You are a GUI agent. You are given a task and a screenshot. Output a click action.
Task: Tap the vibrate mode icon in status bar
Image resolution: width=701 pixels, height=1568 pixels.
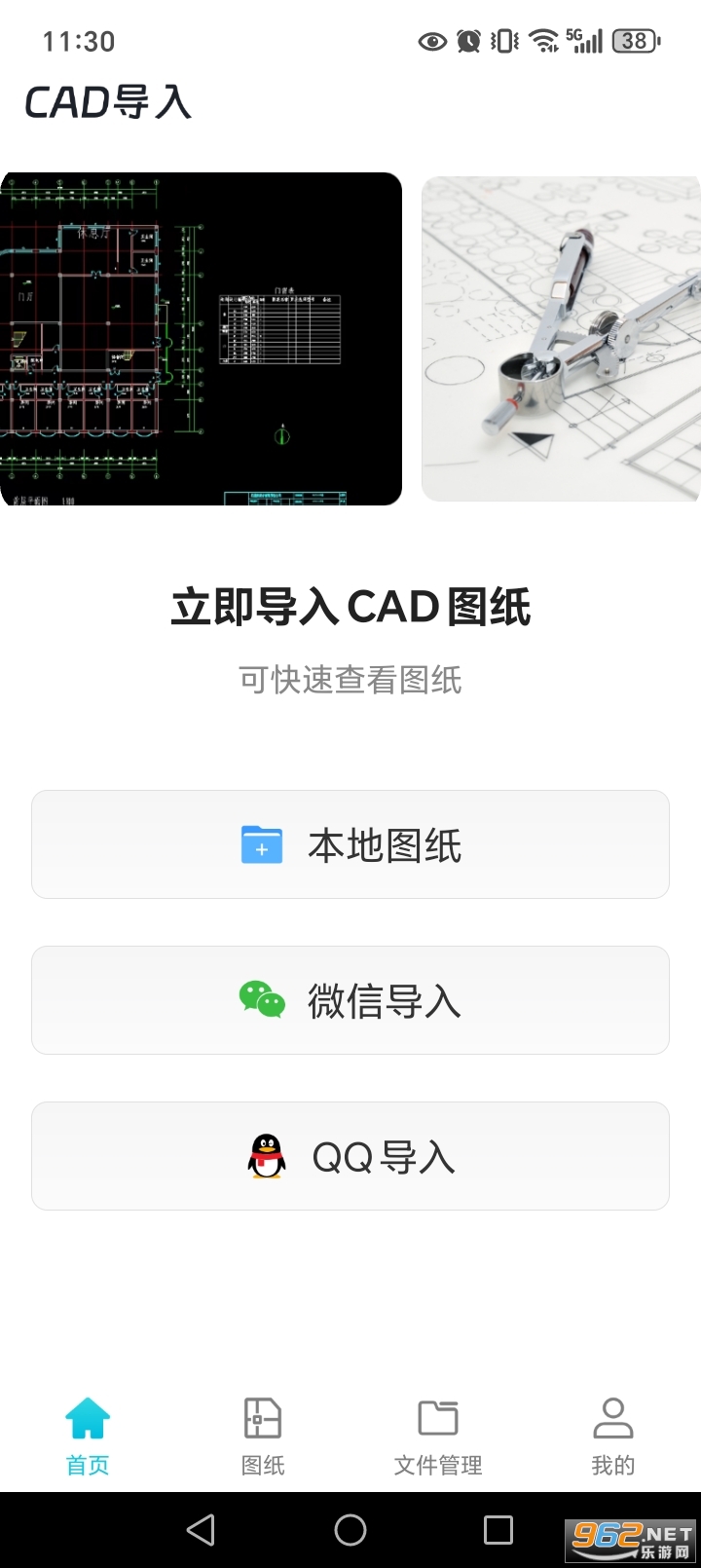(x=502, y=41)
